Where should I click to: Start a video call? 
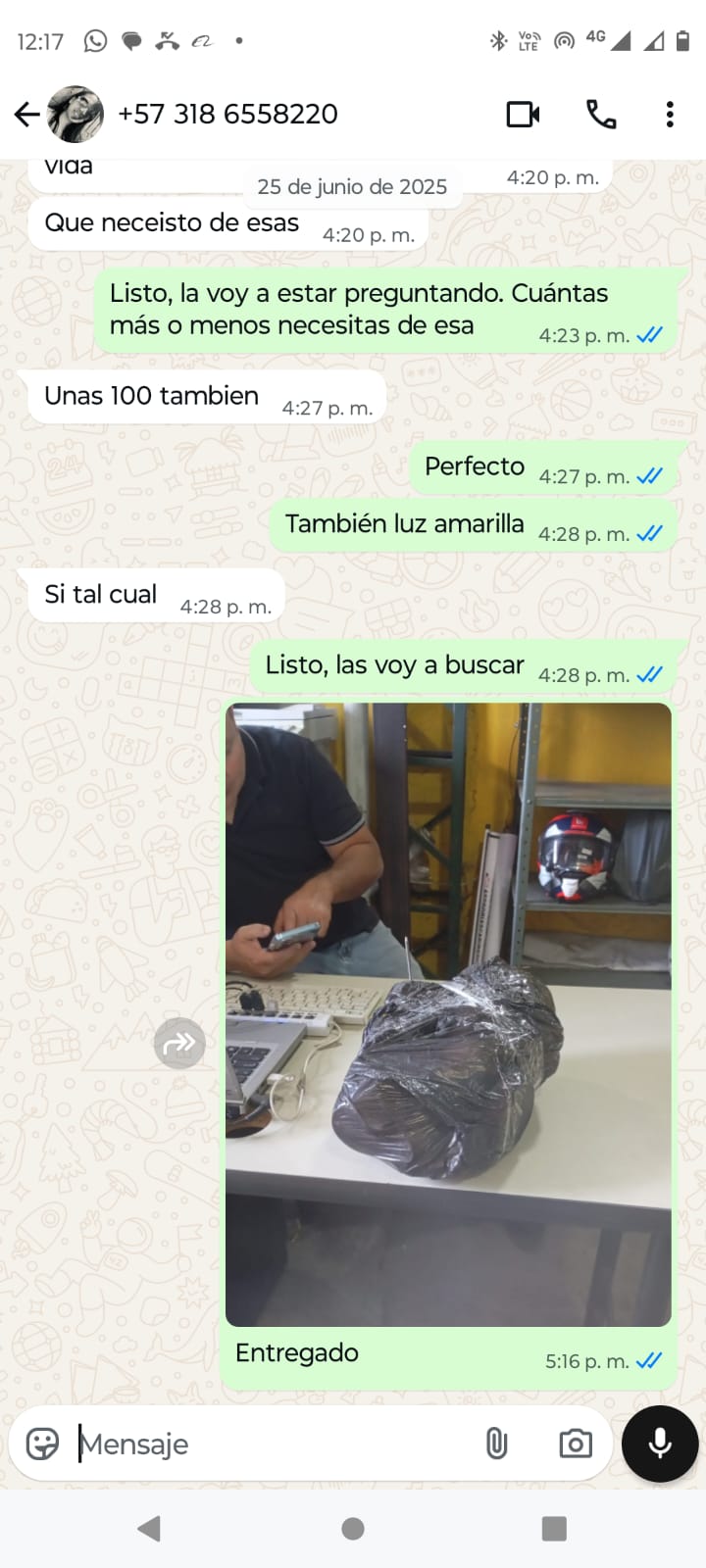click(x=523, y=115)
